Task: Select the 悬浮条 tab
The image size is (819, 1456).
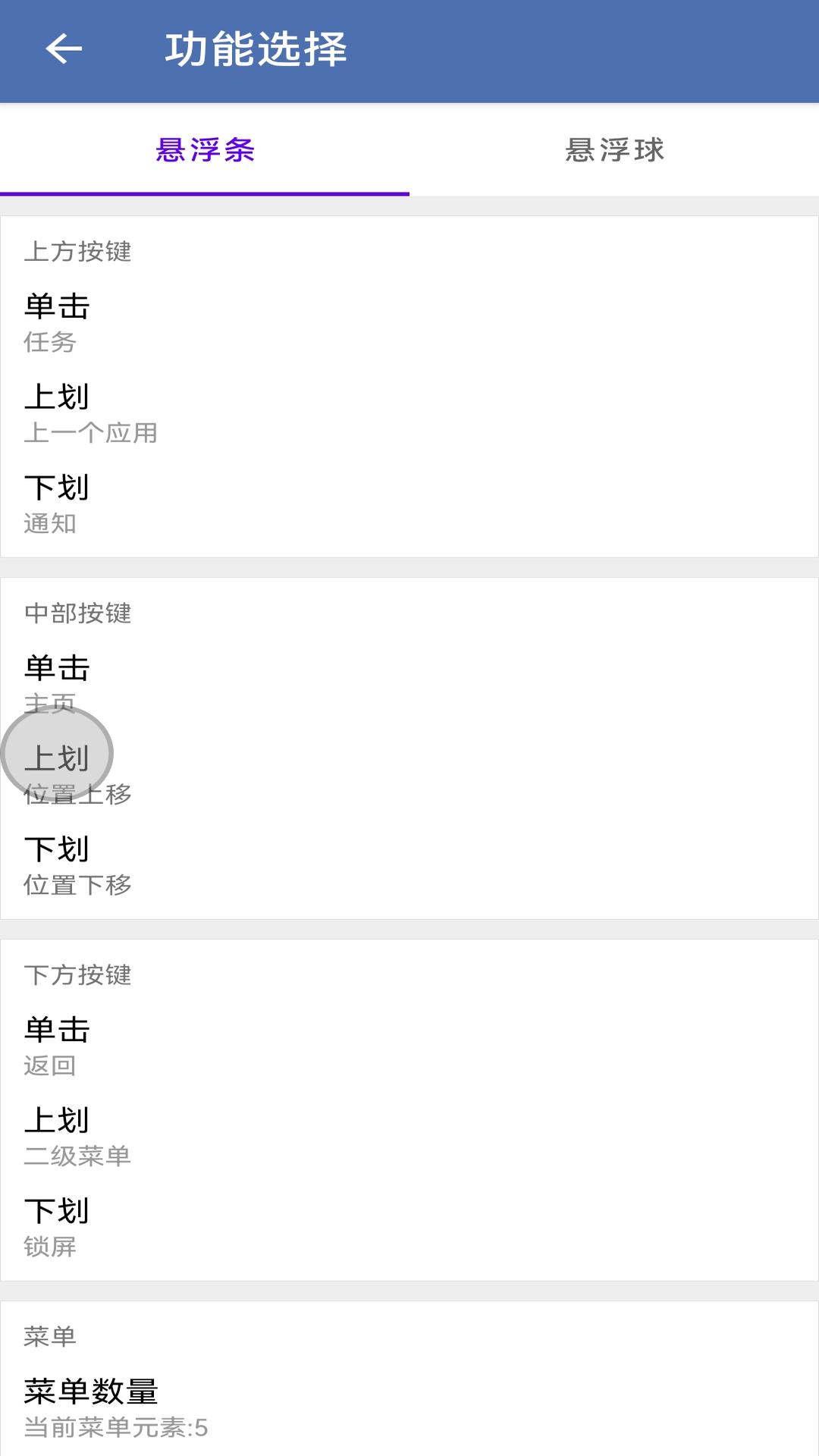Action: click(204, 149)
